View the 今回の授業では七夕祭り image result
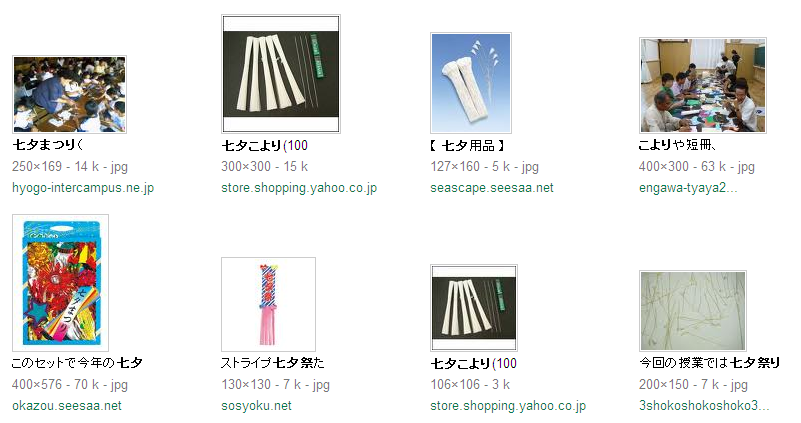Screen dimensions: 801x423 click(691, 310)
